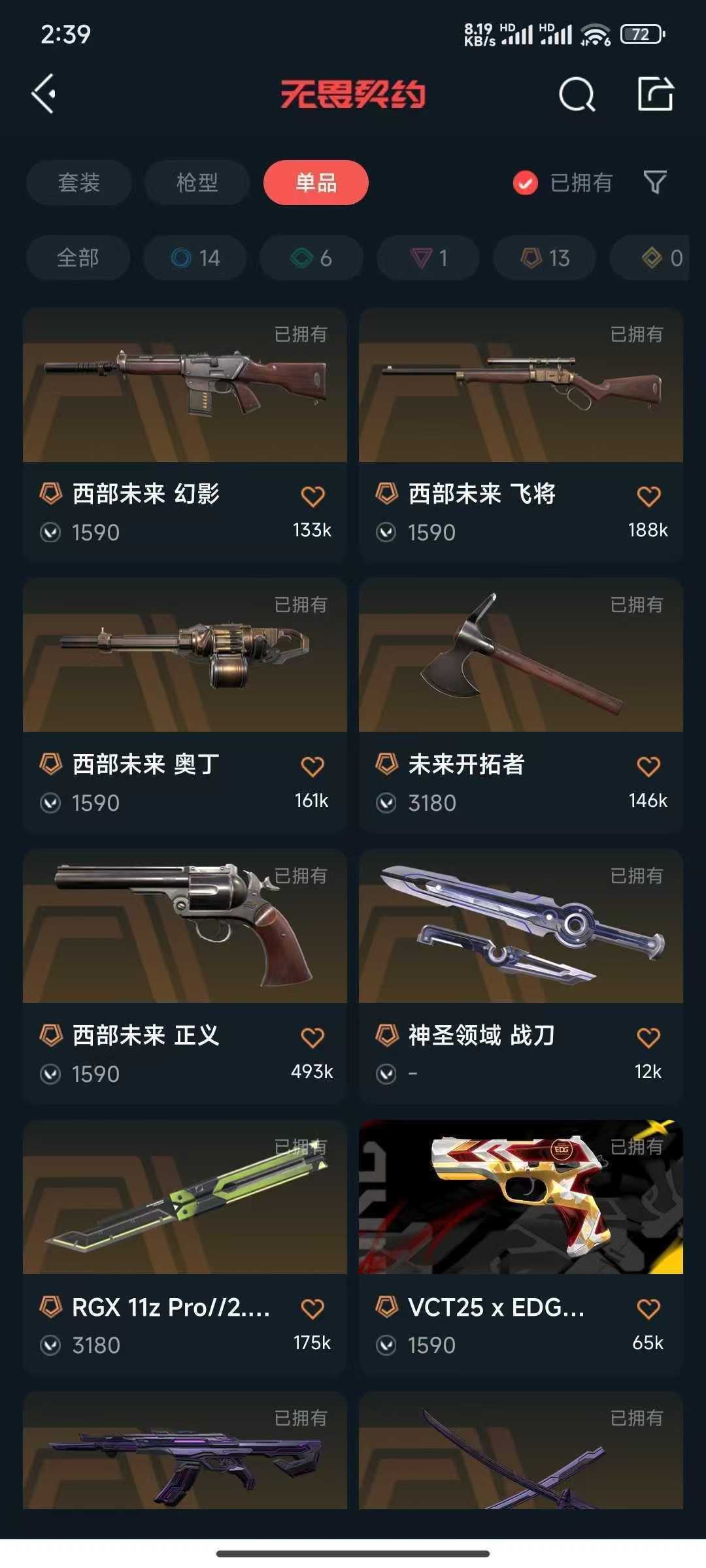Filter by the pink tier chip showing 1
Screen dimensions: 706x1568
click(428, 258)
